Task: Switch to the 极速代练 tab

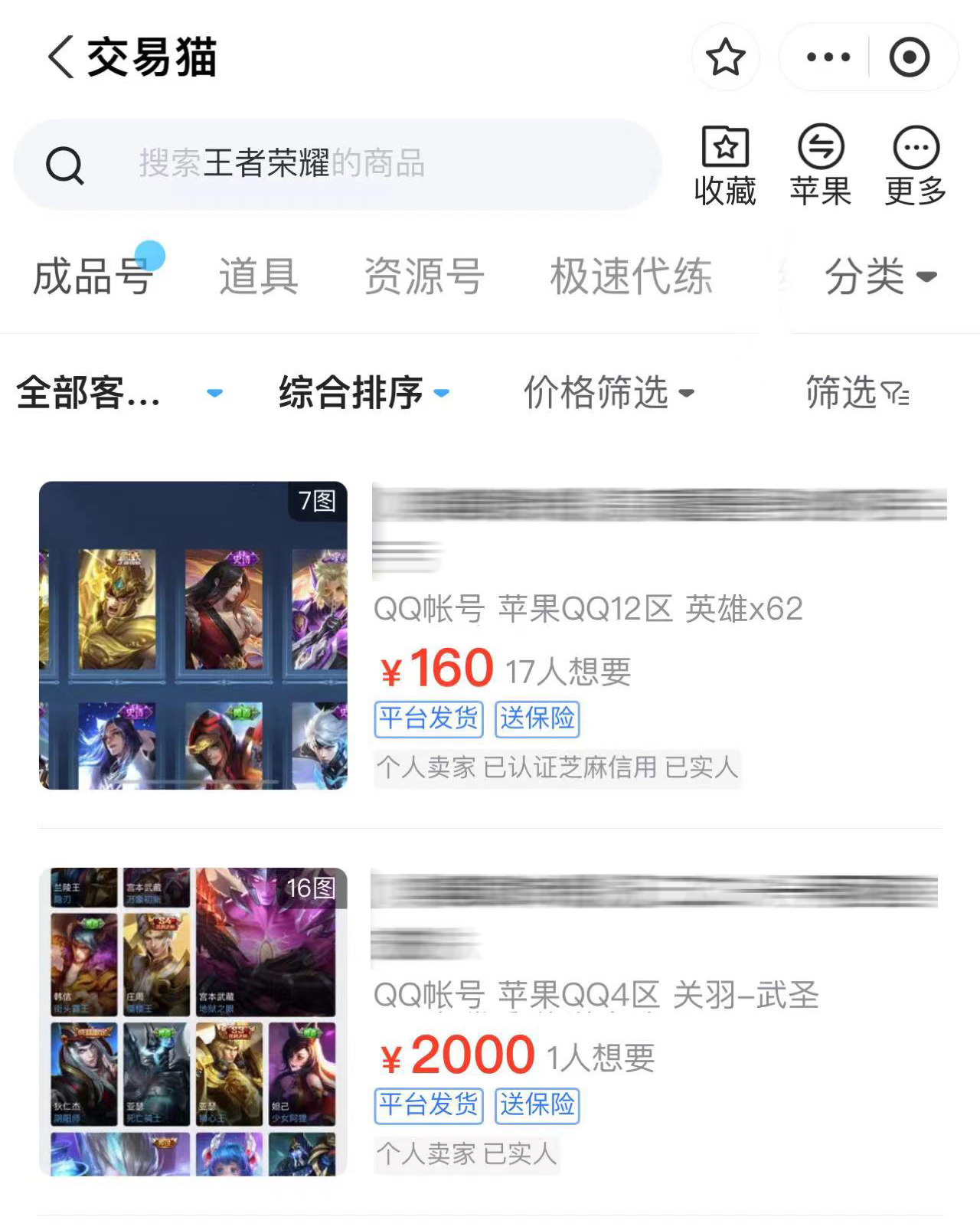Action: point(631,276)
